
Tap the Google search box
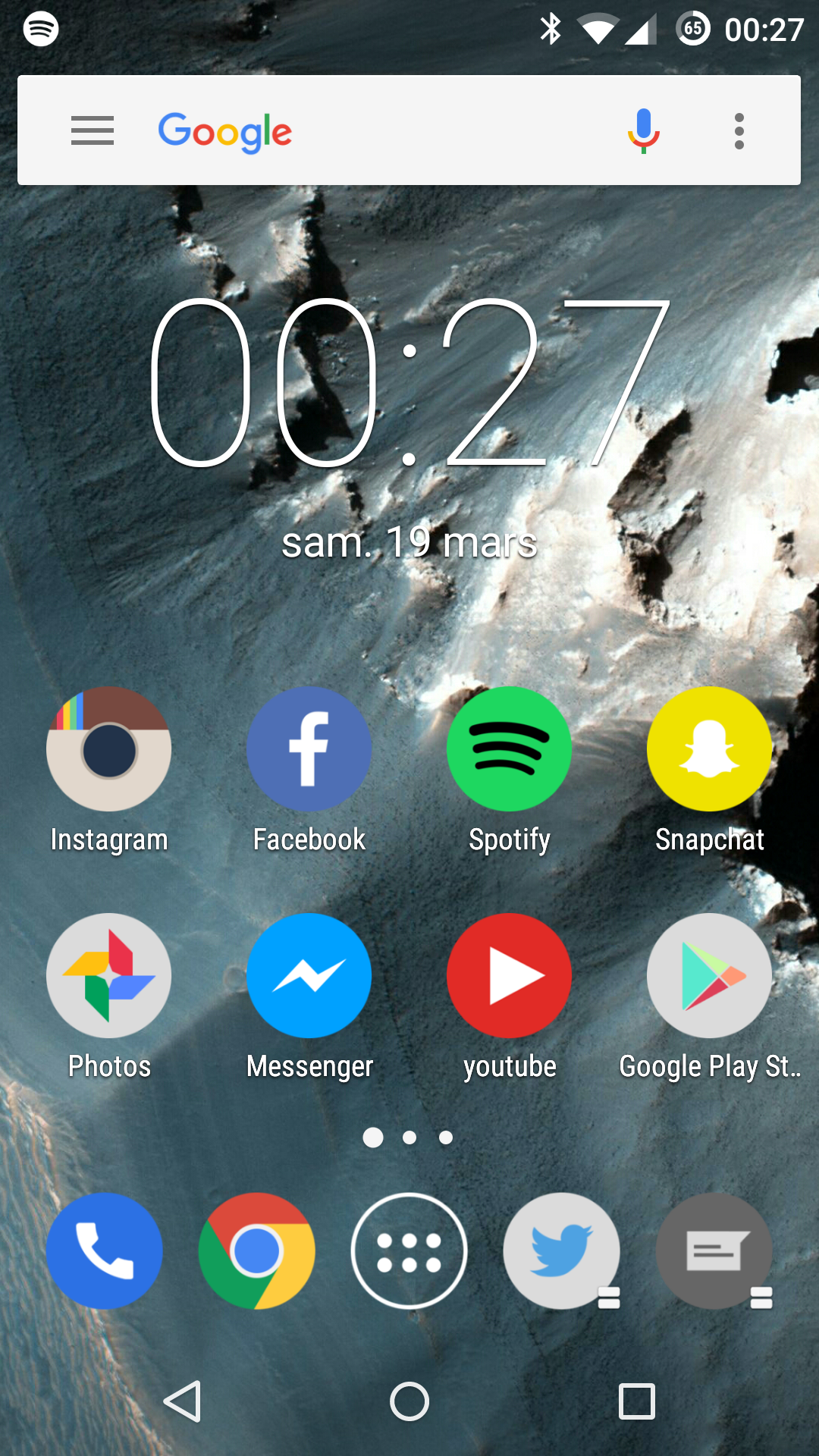click(409, 130)
